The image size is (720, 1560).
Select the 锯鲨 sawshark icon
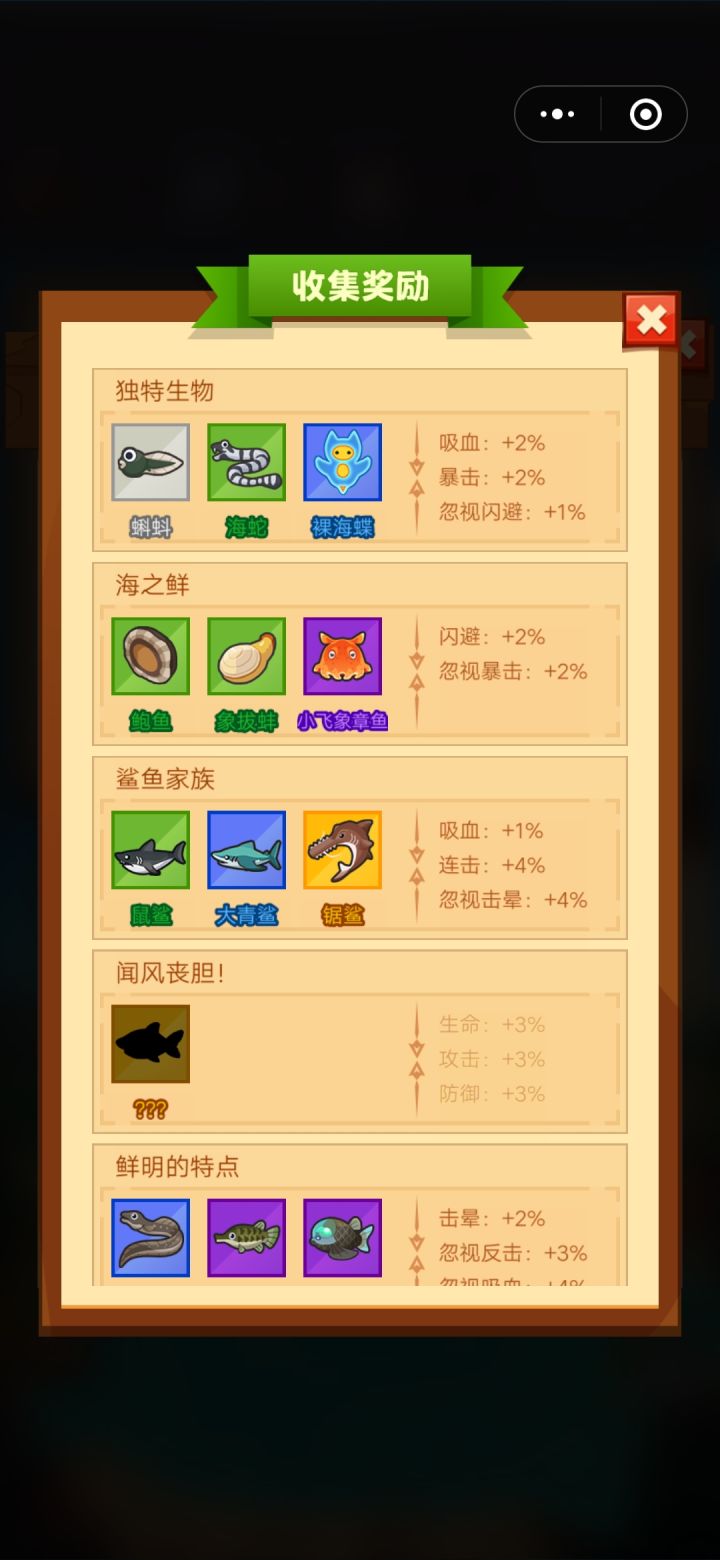coord(342,849)
